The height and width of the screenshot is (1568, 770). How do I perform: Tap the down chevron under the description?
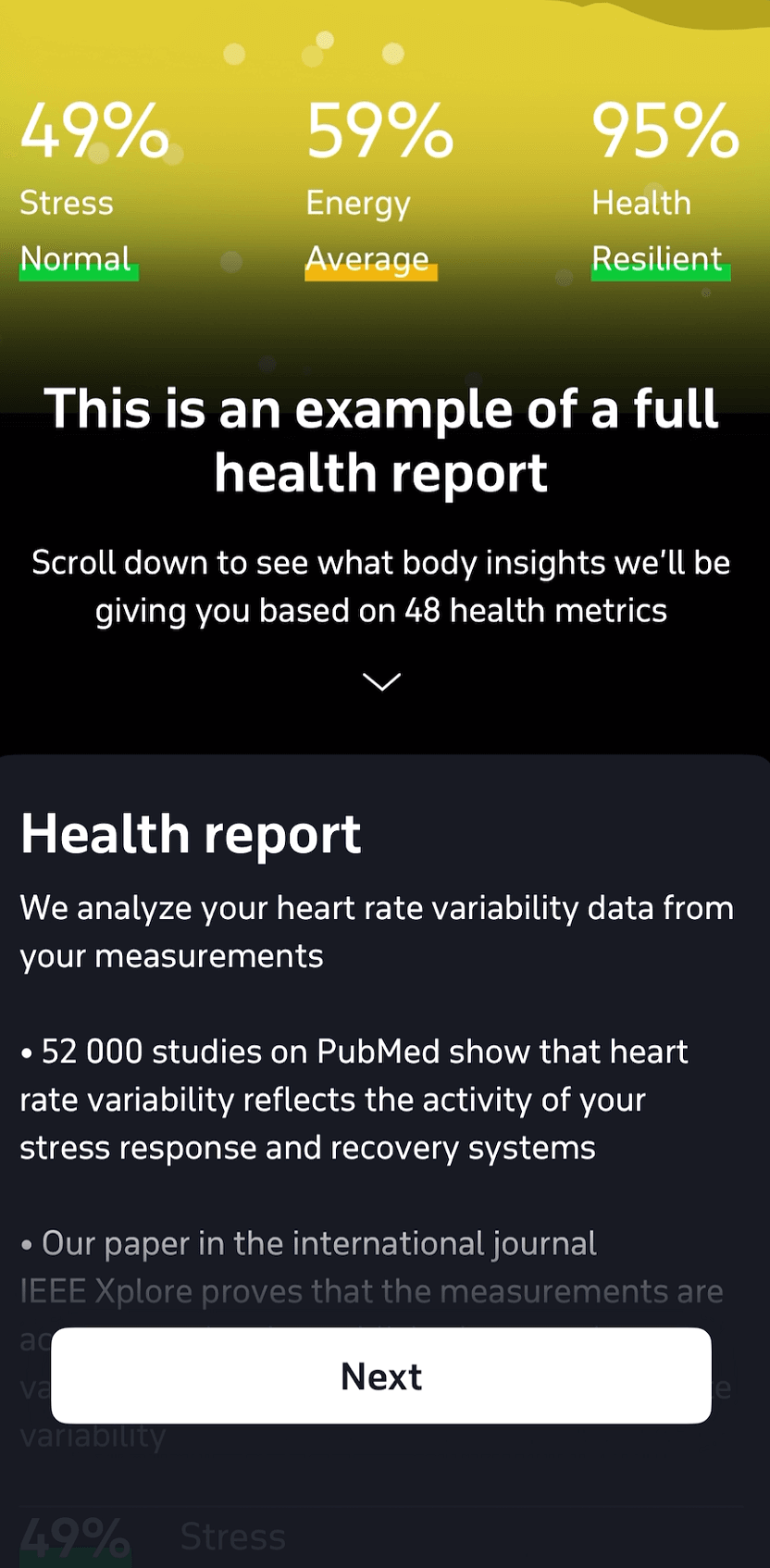click(381, 681)
